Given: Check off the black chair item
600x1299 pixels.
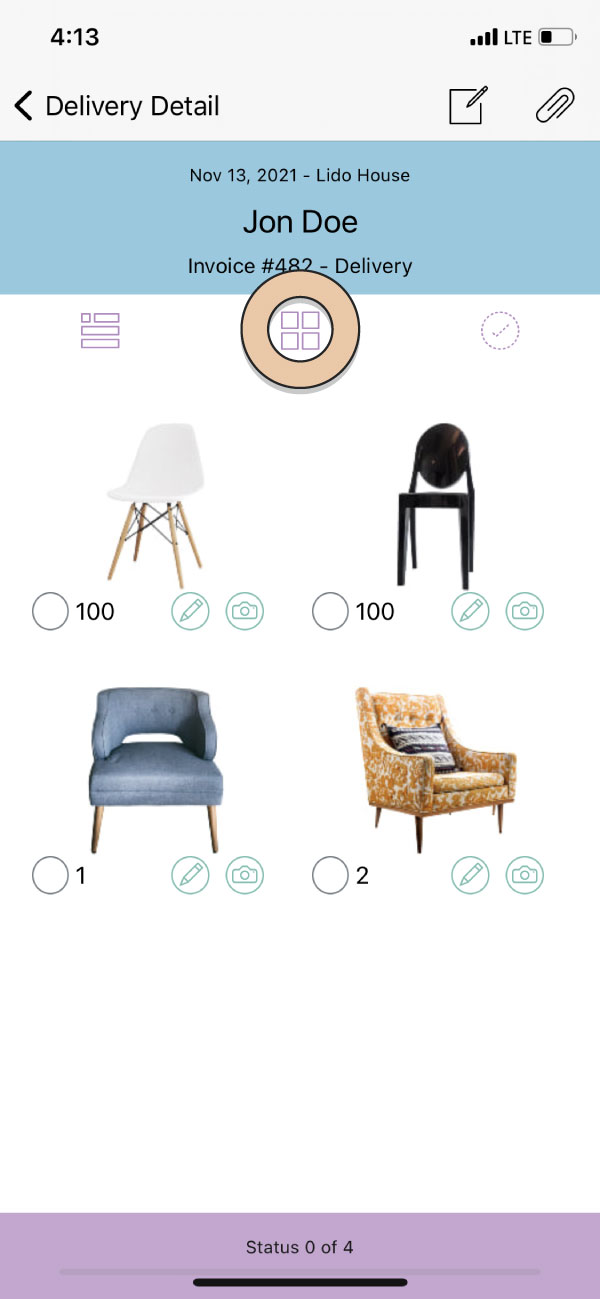Looking at the screenshot, I should tap(330, 611).
